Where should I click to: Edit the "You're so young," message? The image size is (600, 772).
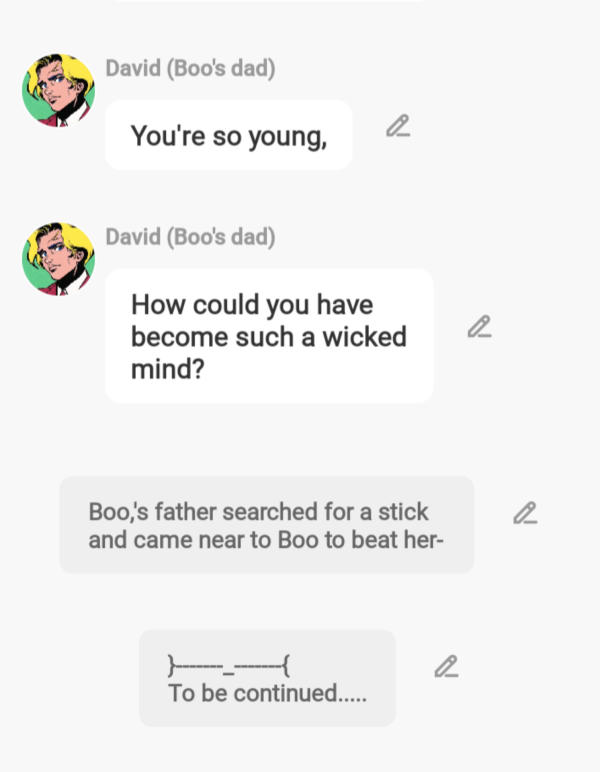tap(398, 127)
